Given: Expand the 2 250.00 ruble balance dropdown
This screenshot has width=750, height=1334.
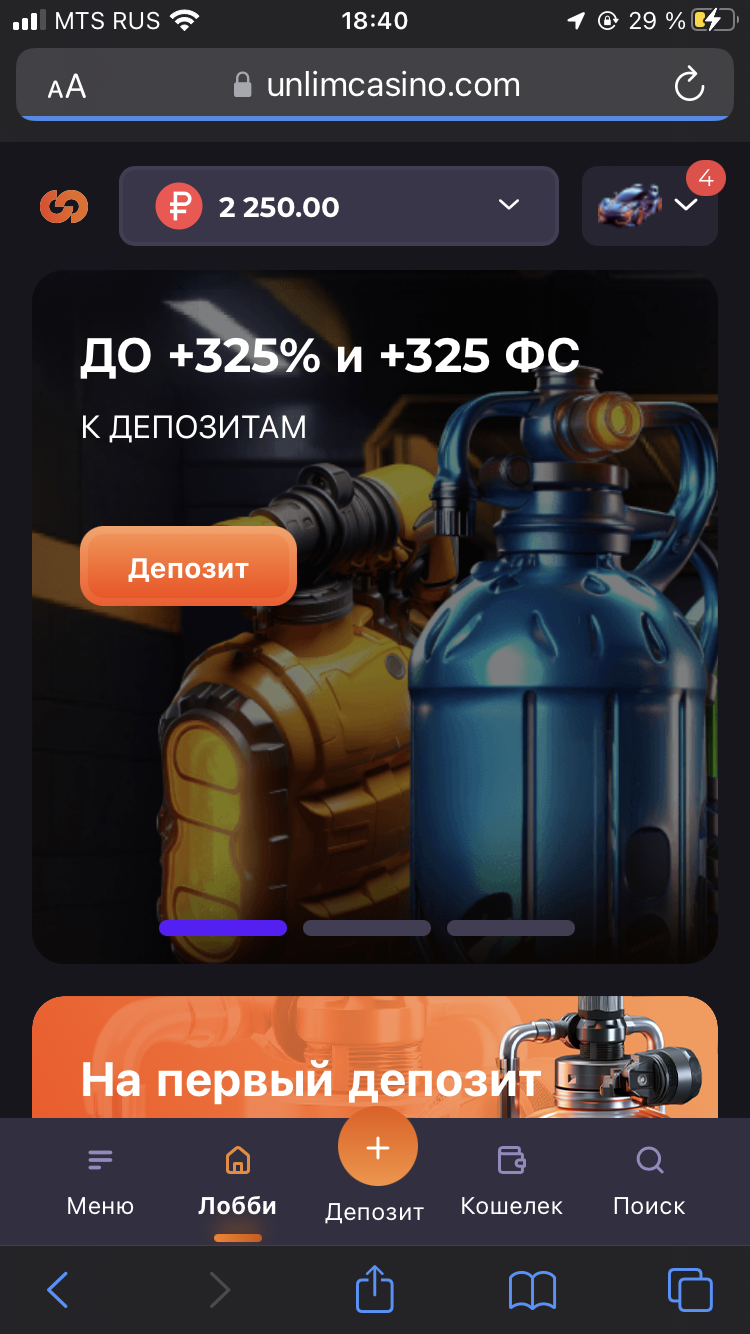Looking at the screenshot, I should [338, 206].
